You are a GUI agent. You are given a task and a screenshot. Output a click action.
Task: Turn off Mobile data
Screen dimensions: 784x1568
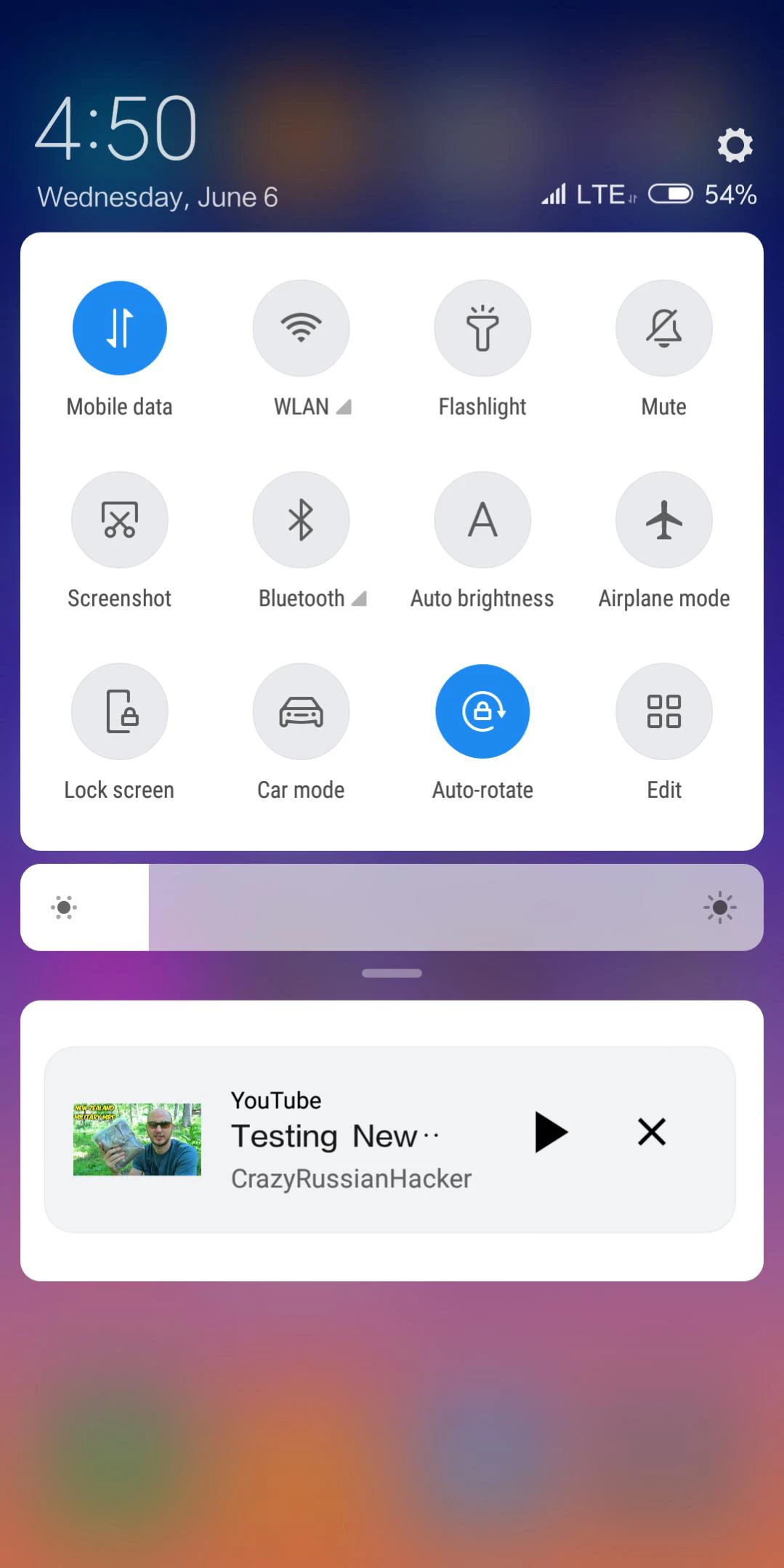point(120,328)
